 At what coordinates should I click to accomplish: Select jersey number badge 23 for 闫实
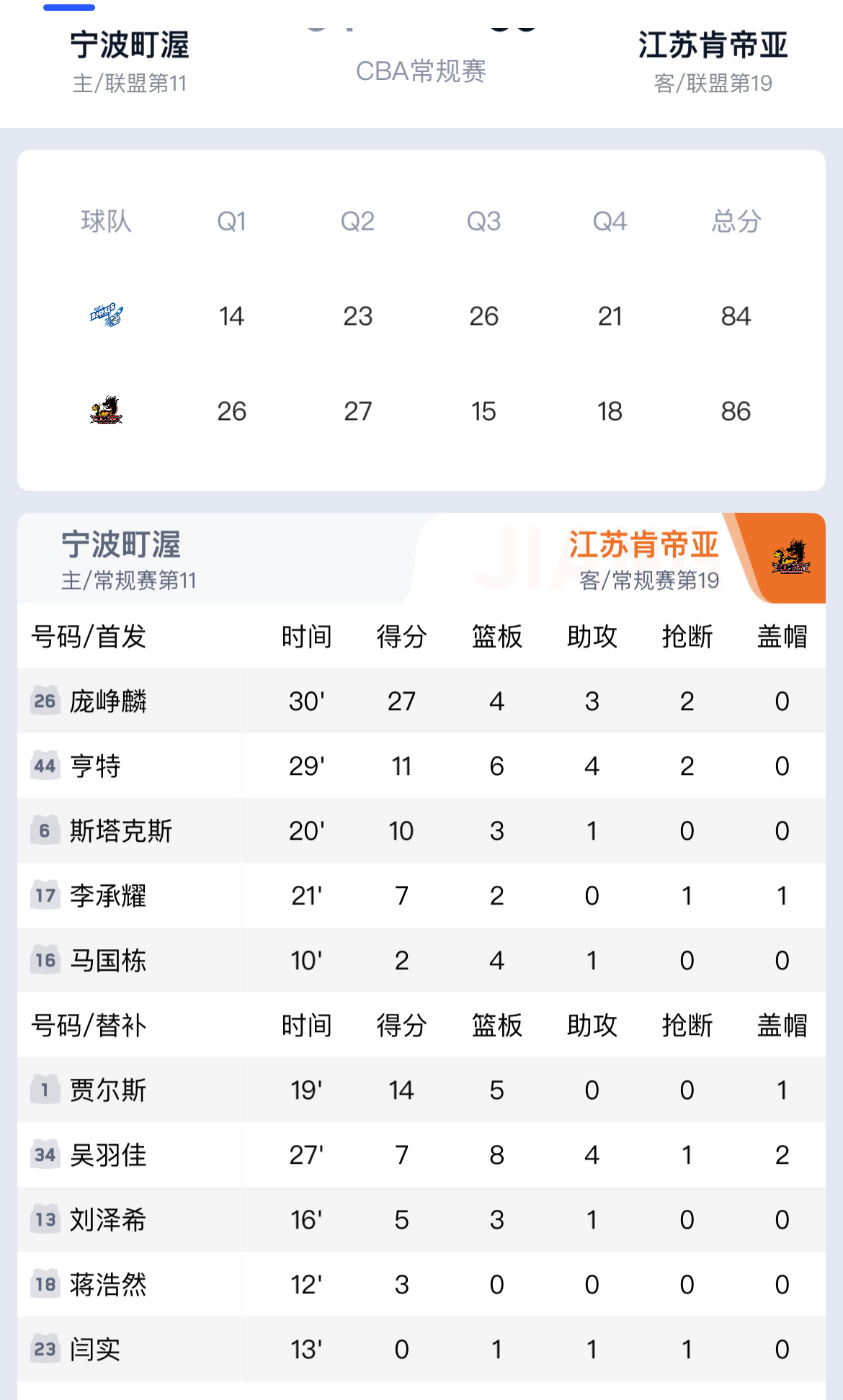tap(44, 1349)
